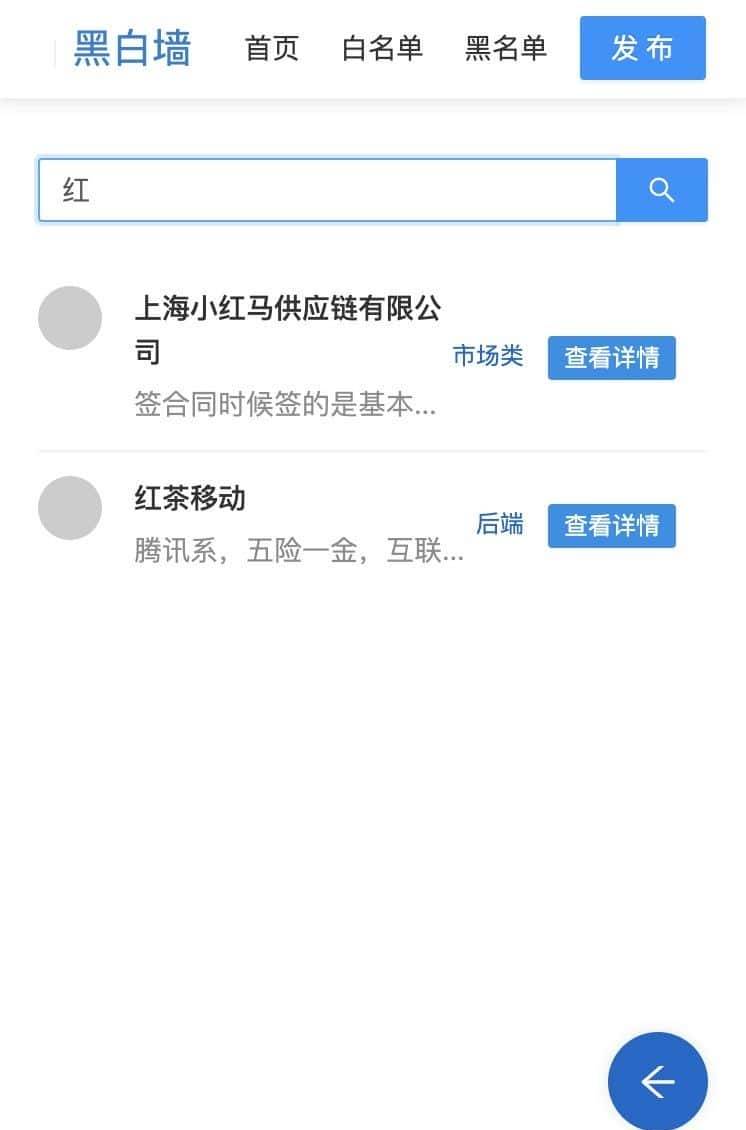Click the placeholder avatar in the second listing
The height and width of the screenshot is (1130, 746).
click(x=70, y=508)
